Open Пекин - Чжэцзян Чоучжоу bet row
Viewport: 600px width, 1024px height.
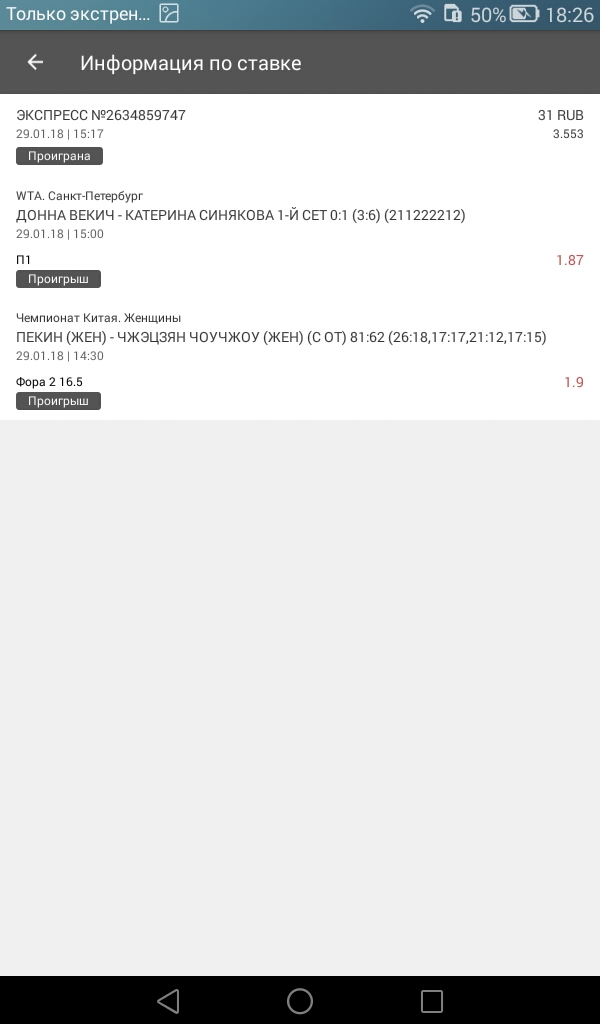[x=281, y=337]
